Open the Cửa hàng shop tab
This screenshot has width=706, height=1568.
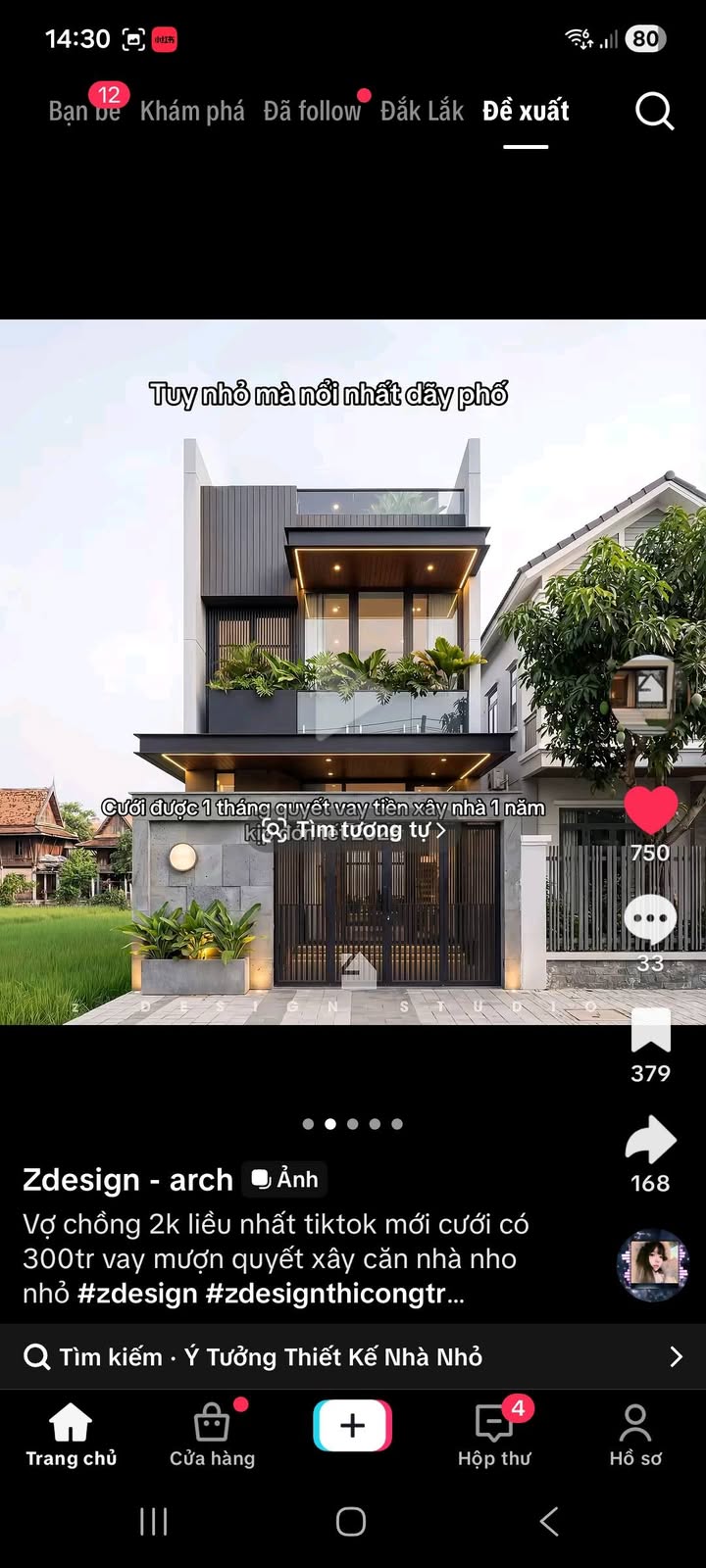[212, 1435]
